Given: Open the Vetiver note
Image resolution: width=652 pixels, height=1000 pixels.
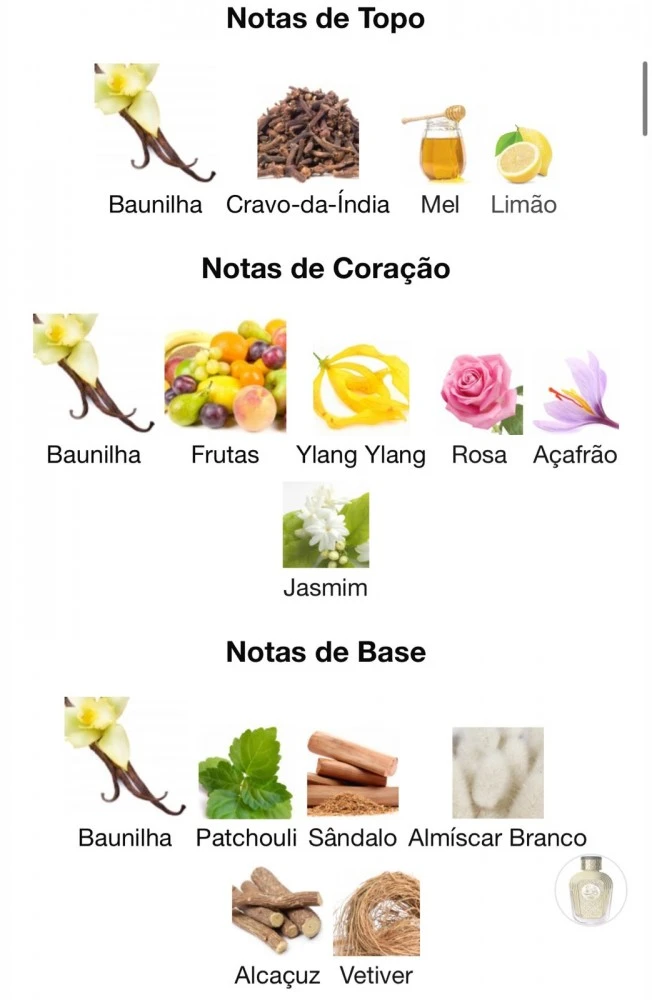Looking at the screenshot, I should coord(376,915).
